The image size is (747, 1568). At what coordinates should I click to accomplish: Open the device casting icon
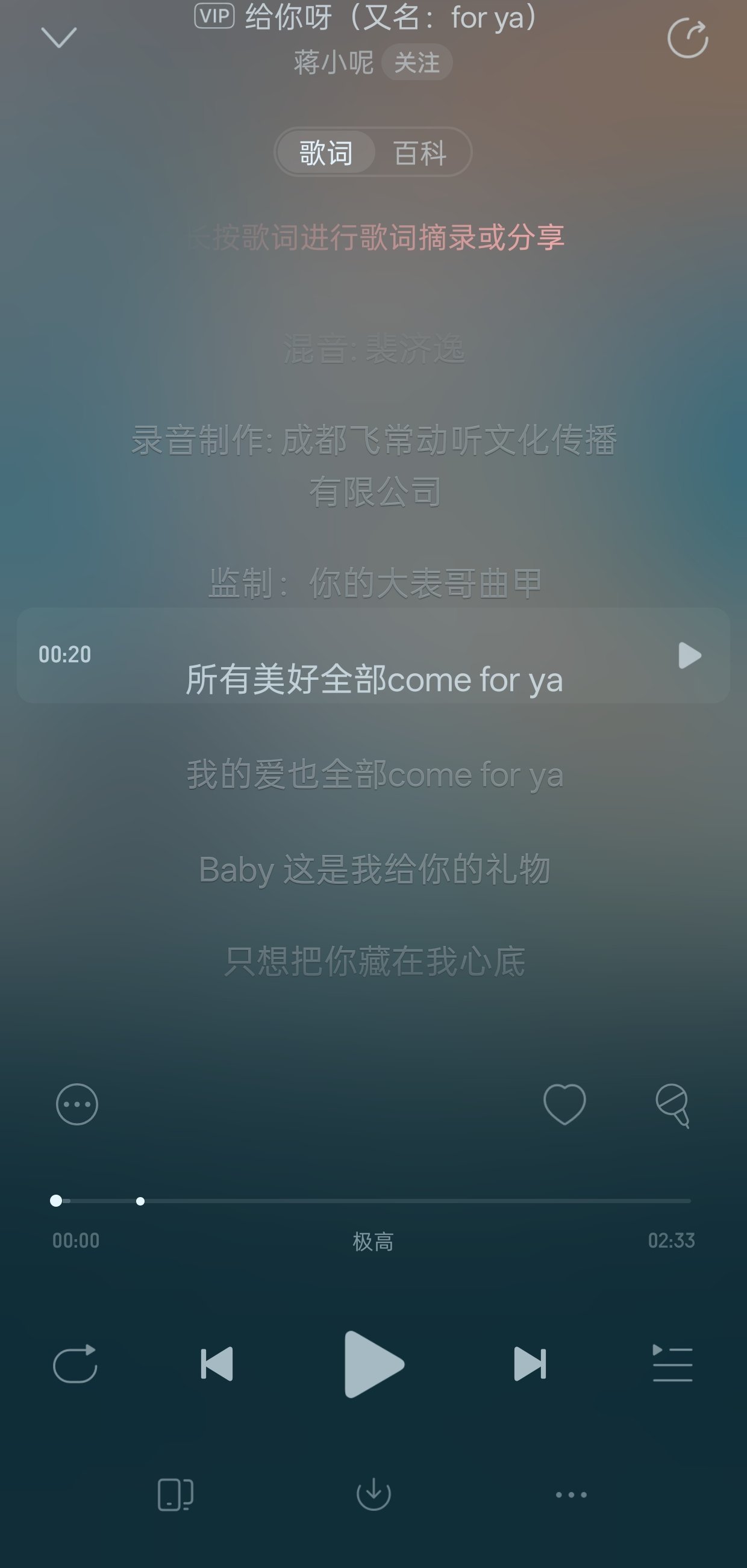click(x=175, y=1495)
